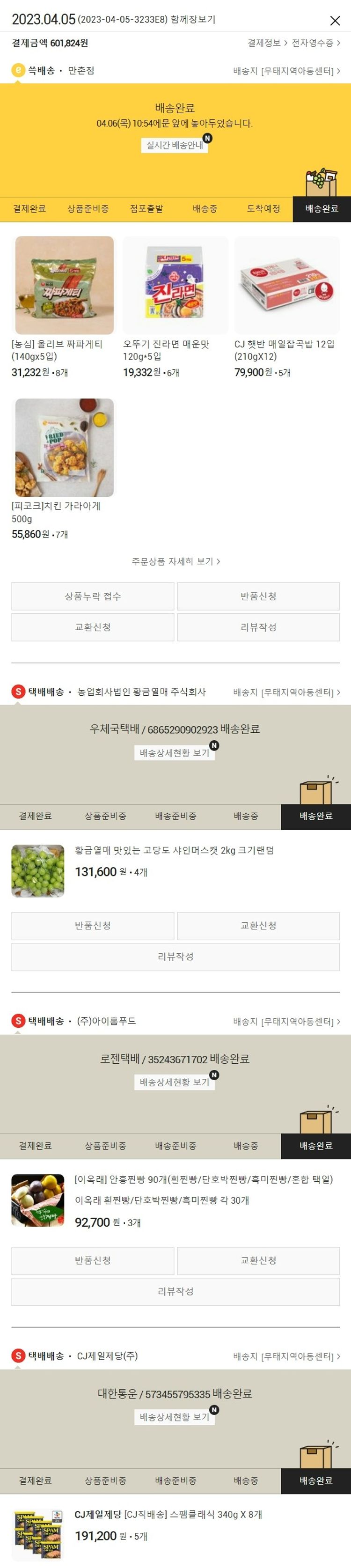Screen dimensions: 351x1568
Task: Open CJ 햇반 매일잡곡밥 product
Action: coord(286,286)
